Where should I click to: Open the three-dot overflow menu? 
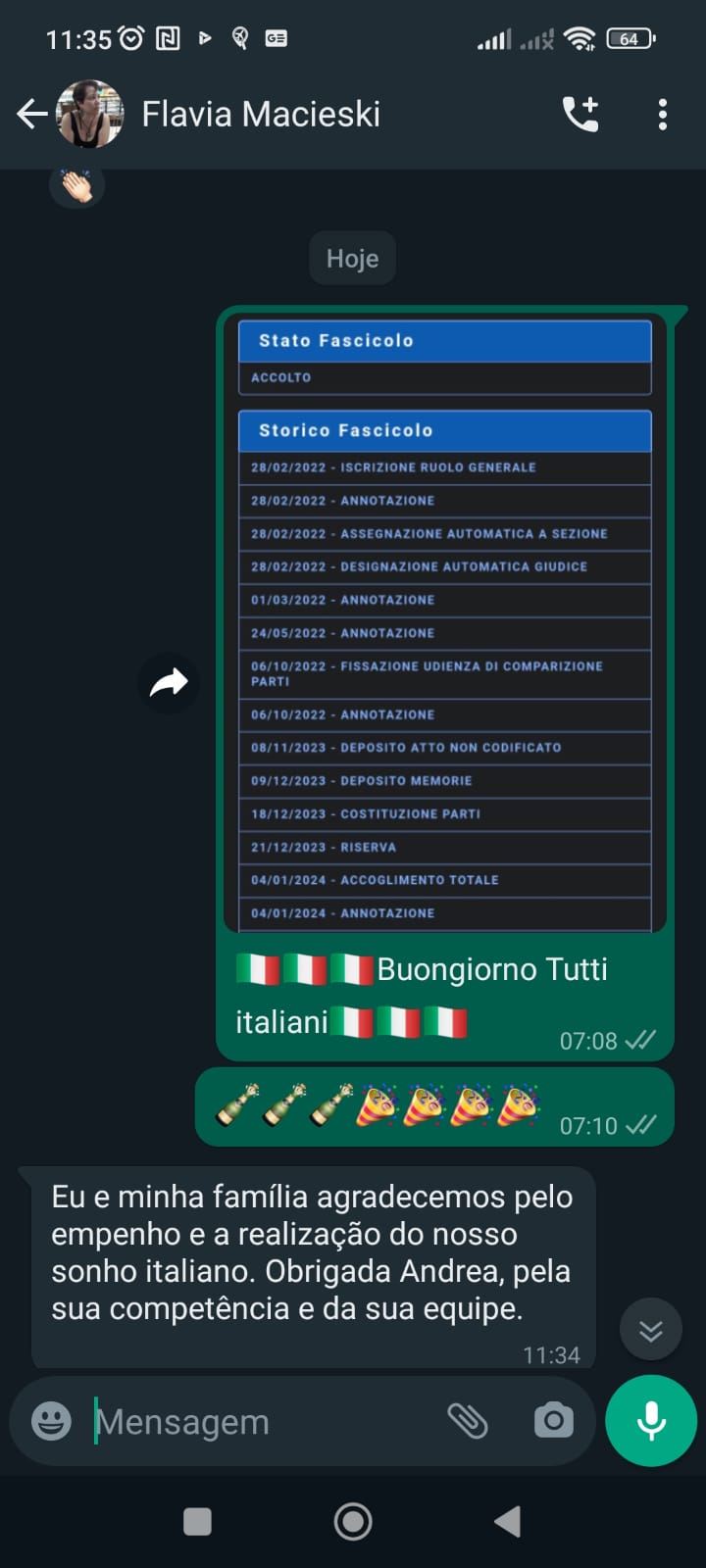pyautogui.click(x=663, y=115)
